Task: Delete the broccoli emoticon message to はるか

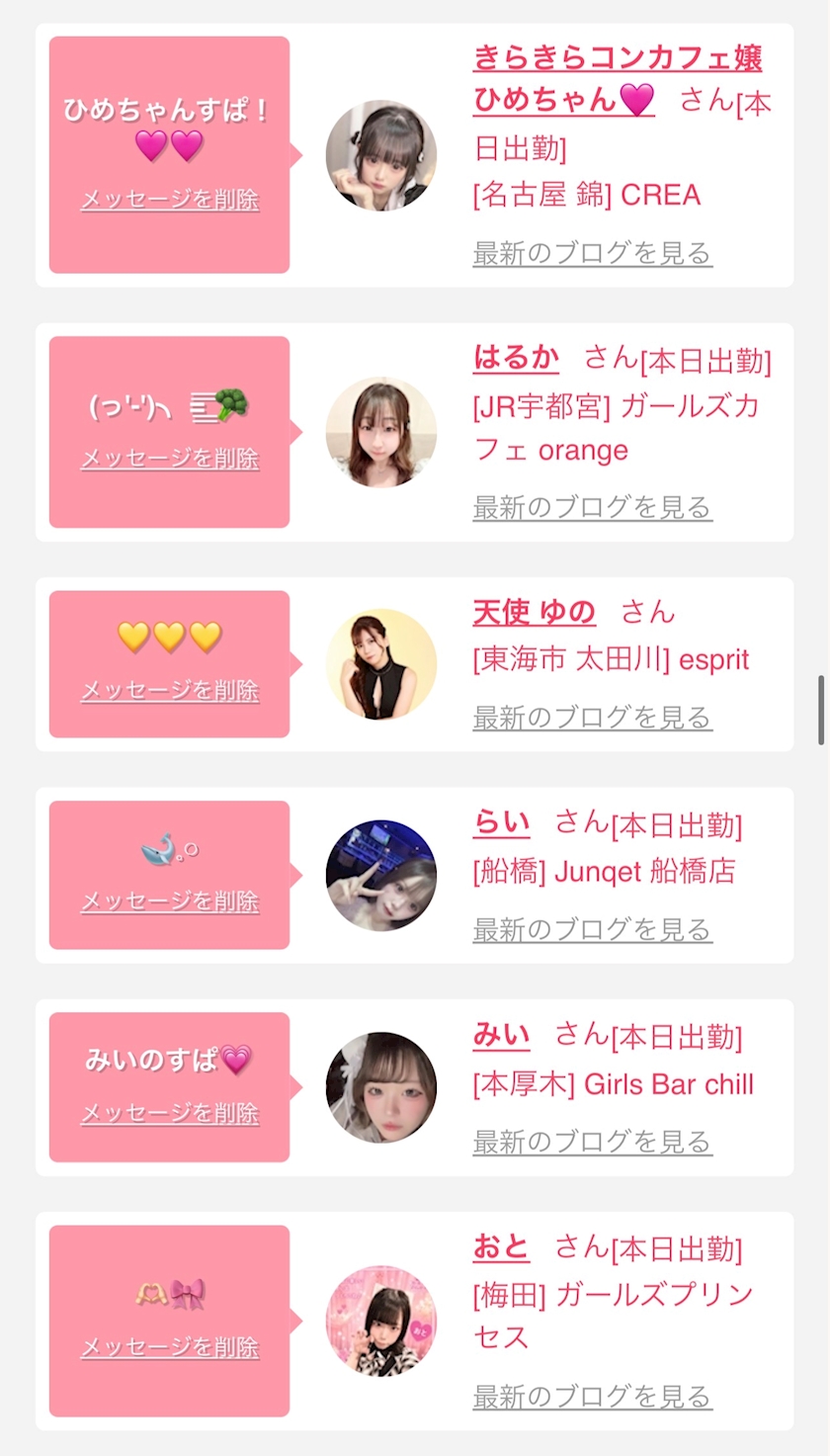Action: pos(170,459)
